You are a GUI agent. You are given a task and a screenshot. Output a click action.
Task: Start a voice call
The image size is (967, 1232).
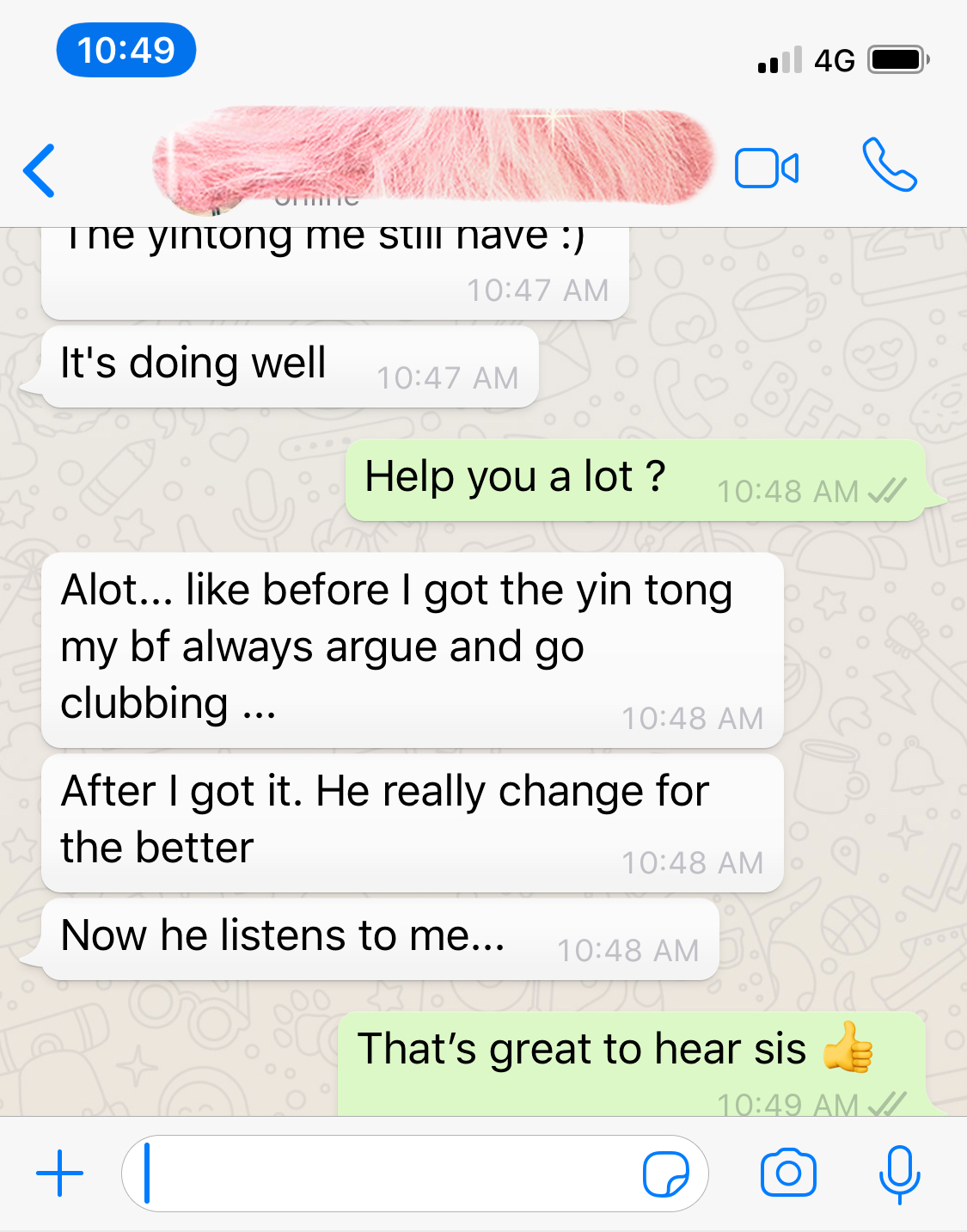tap(890, 164)
